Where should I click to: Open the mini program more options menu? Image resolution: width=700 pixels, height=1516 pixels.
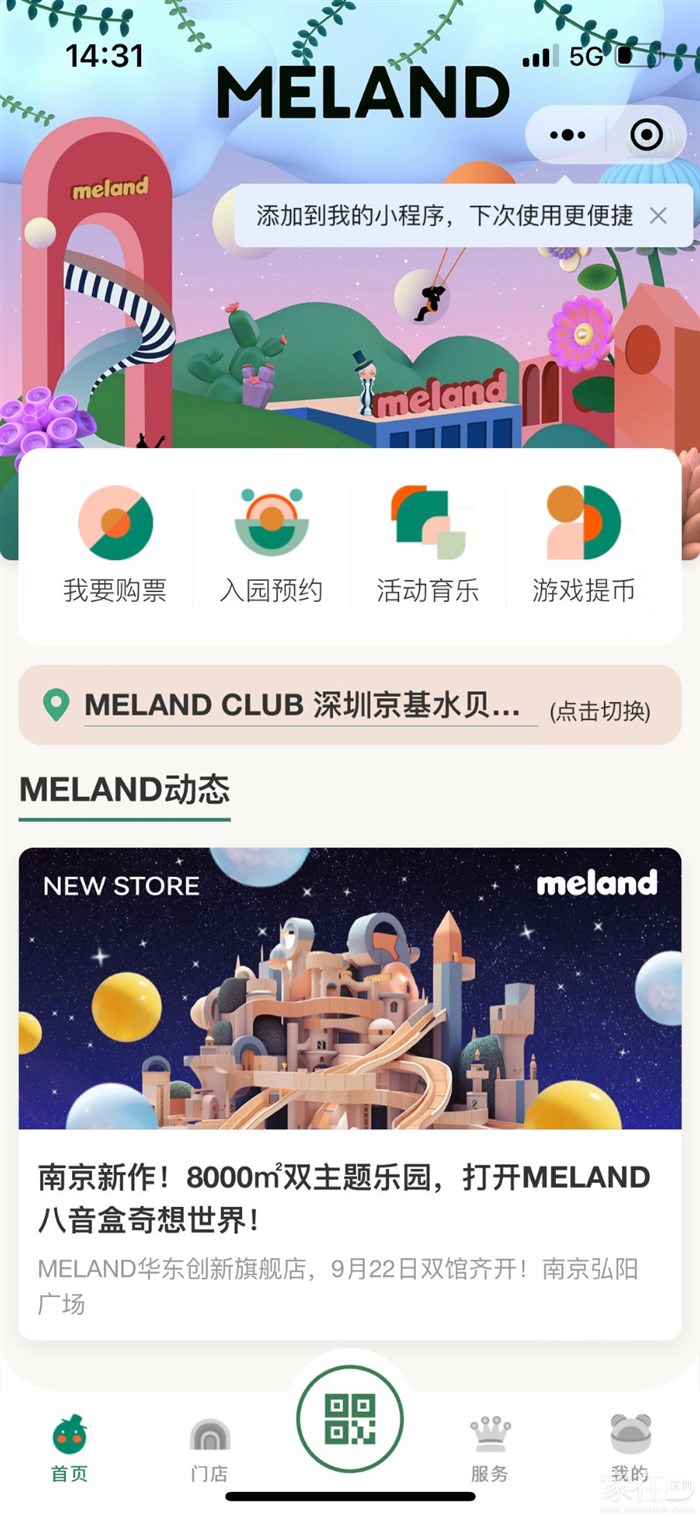pos(567,135)
